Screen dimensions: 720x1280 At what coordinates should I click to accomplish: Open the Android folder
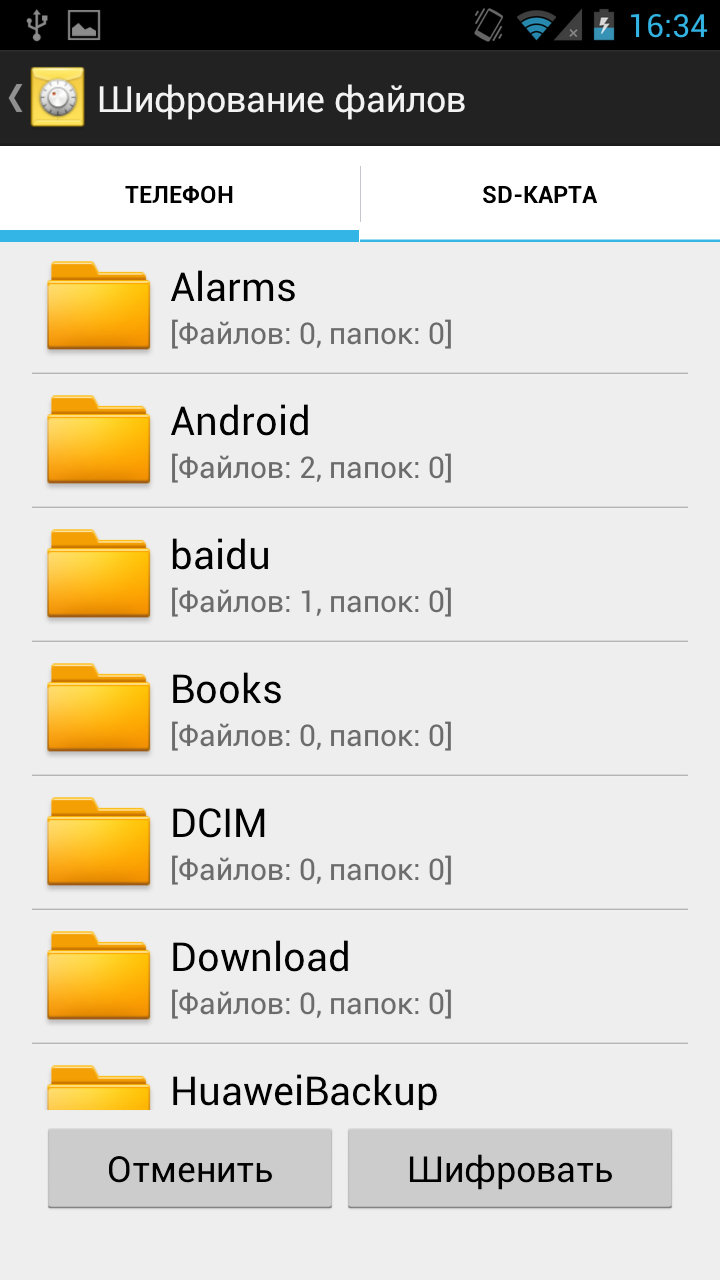click(360, 441)
